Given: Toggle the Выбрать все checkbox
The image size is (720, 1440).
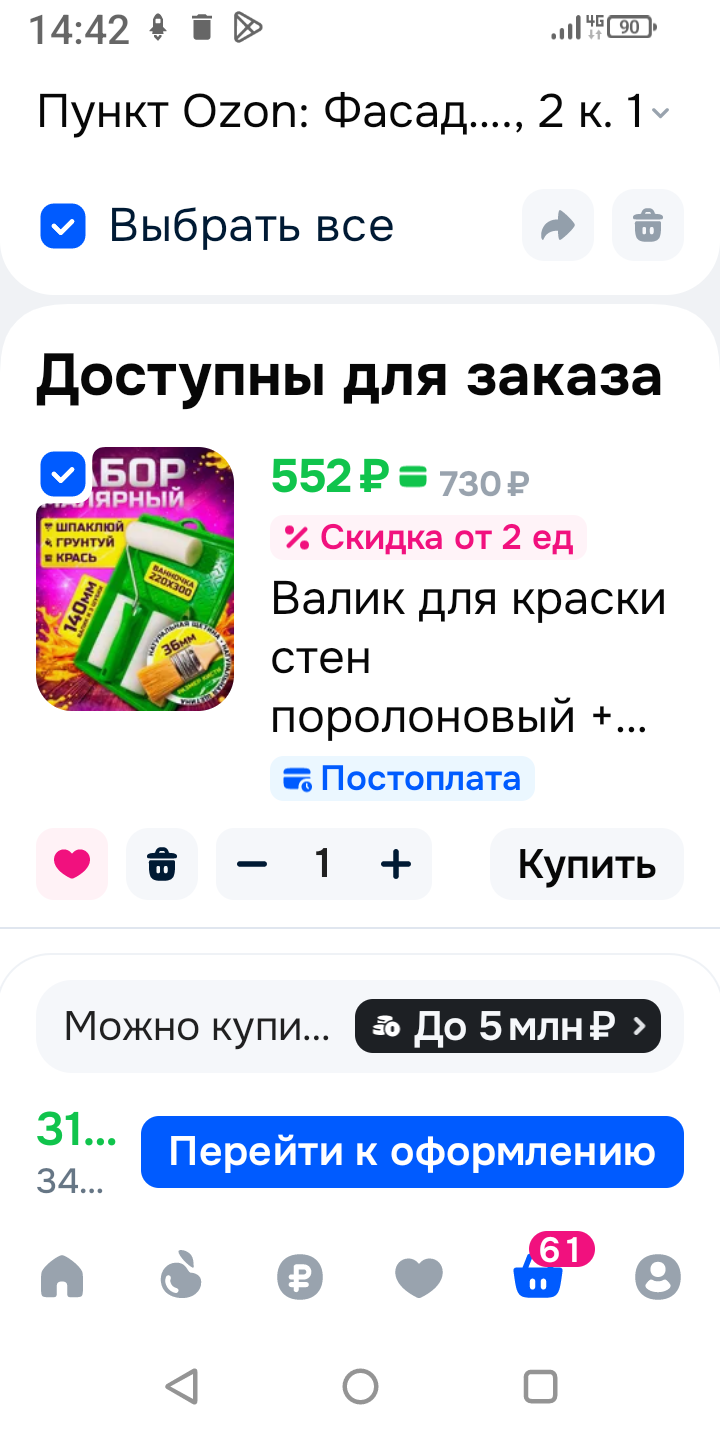Looking at the screenshot, I should pos(63,226).
